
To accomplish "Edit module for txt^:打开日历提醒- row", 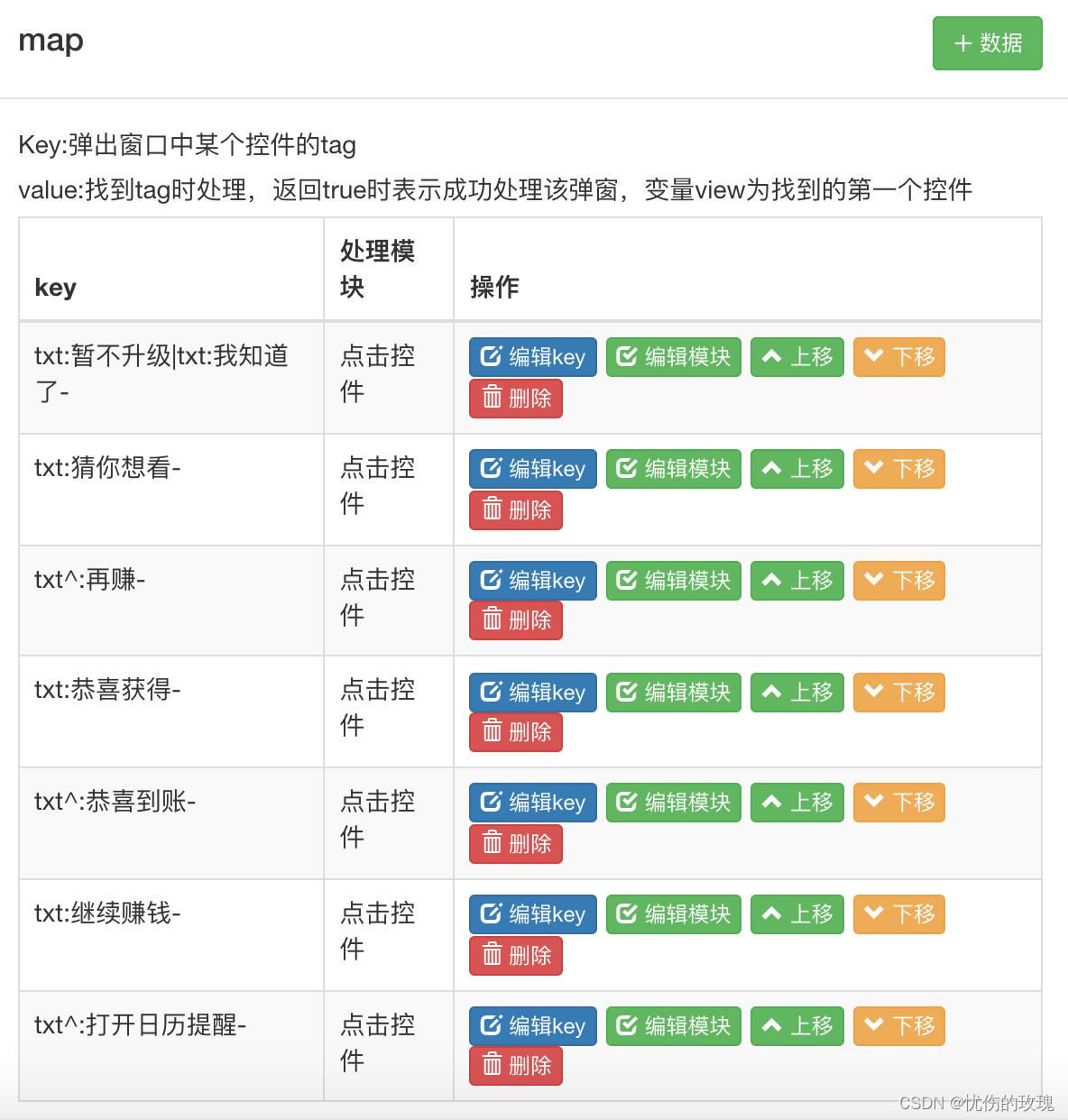I will [x=673, y=1026].
